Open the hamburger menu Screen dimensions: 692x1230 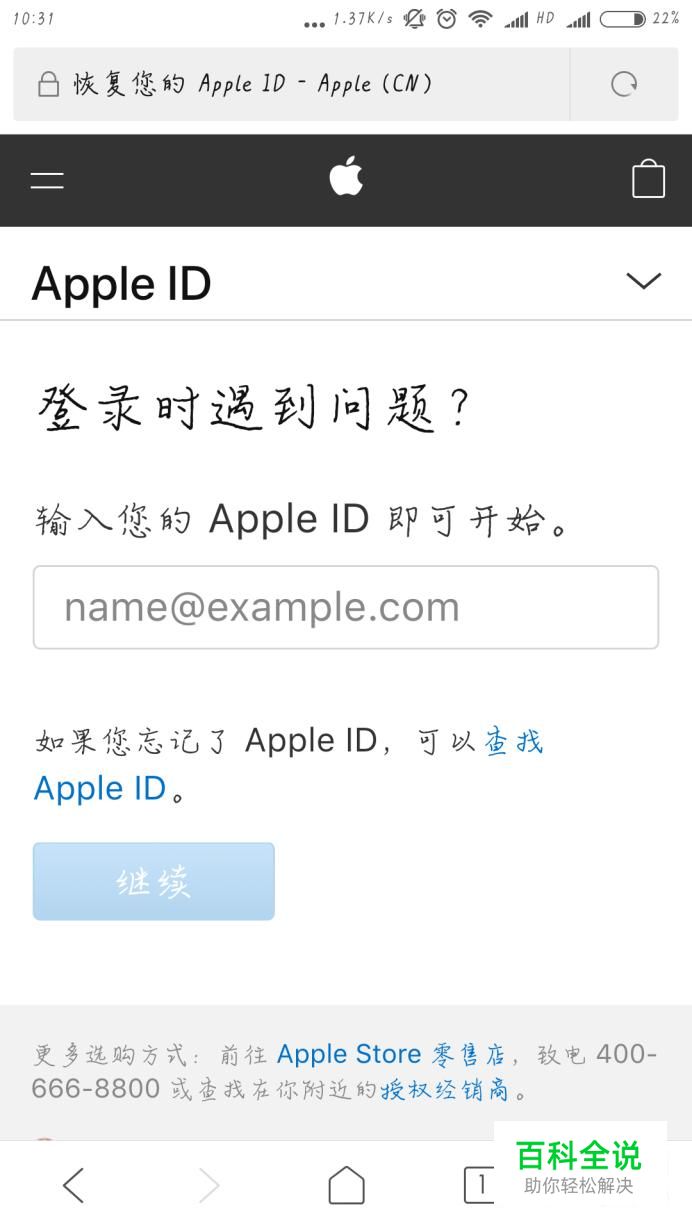pos(47,181)
